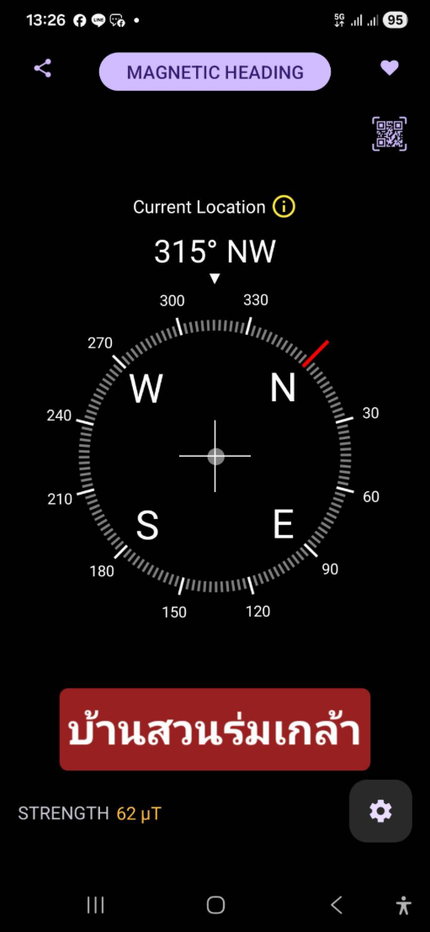This screenshot has height=932, width=430.
Task: Go back with the system back button
Action: pos(337,905)
